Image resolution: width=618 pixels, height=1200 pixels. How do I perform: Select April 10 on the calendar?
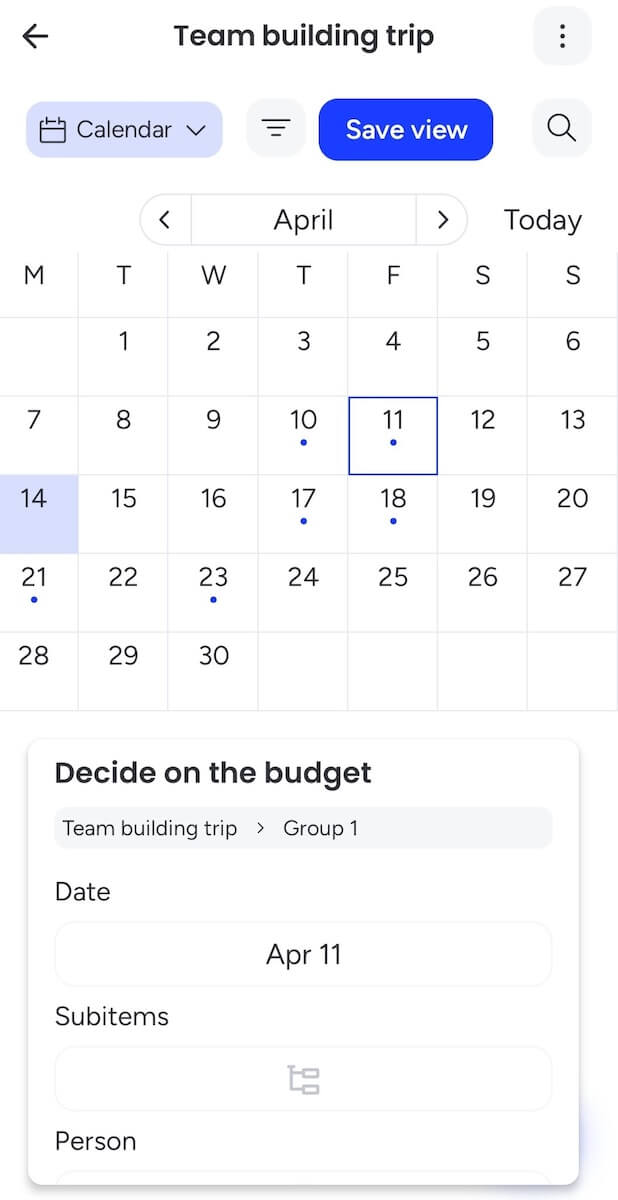(x=303, y=435)
